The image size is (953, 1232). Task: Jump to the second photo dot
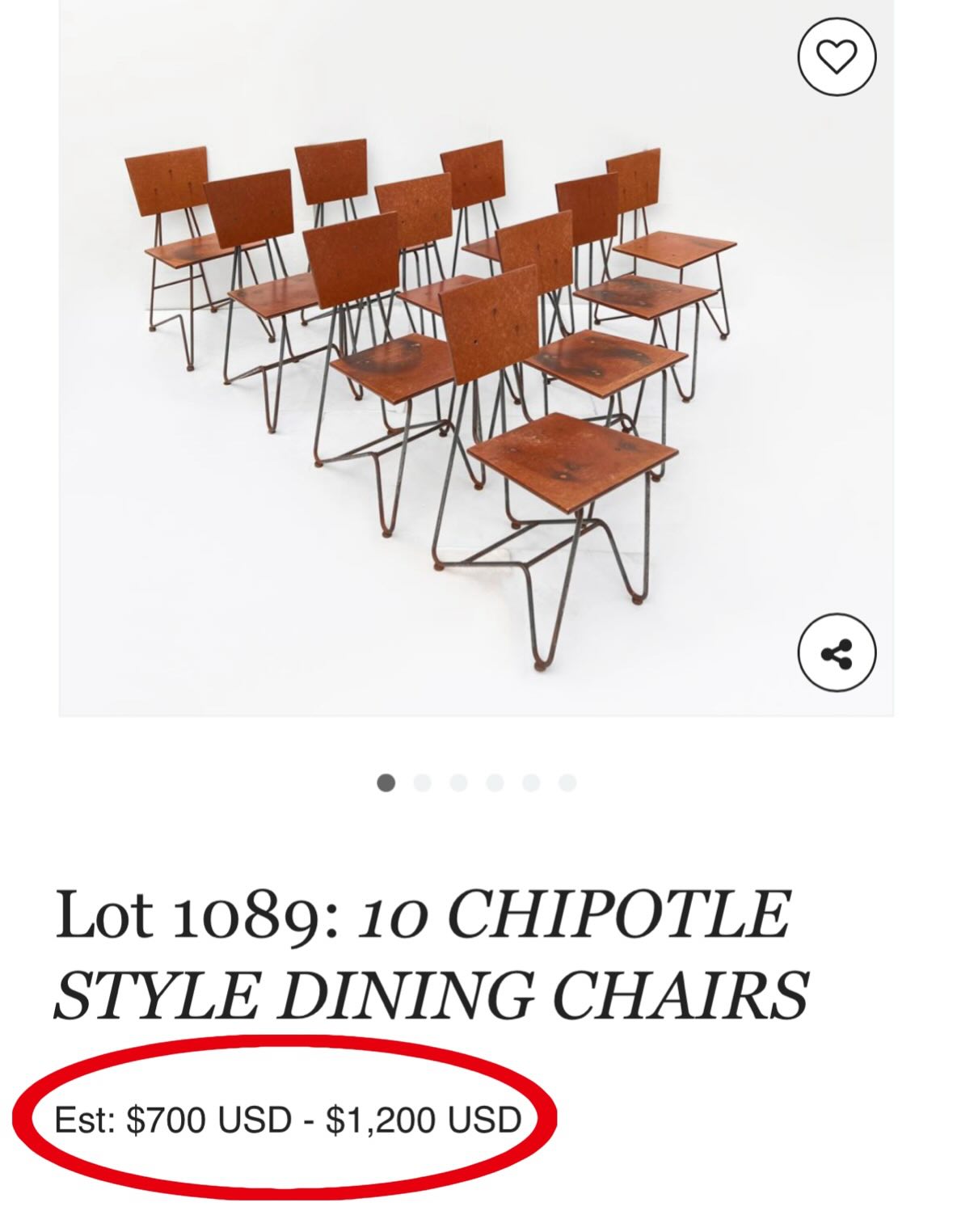422,783
